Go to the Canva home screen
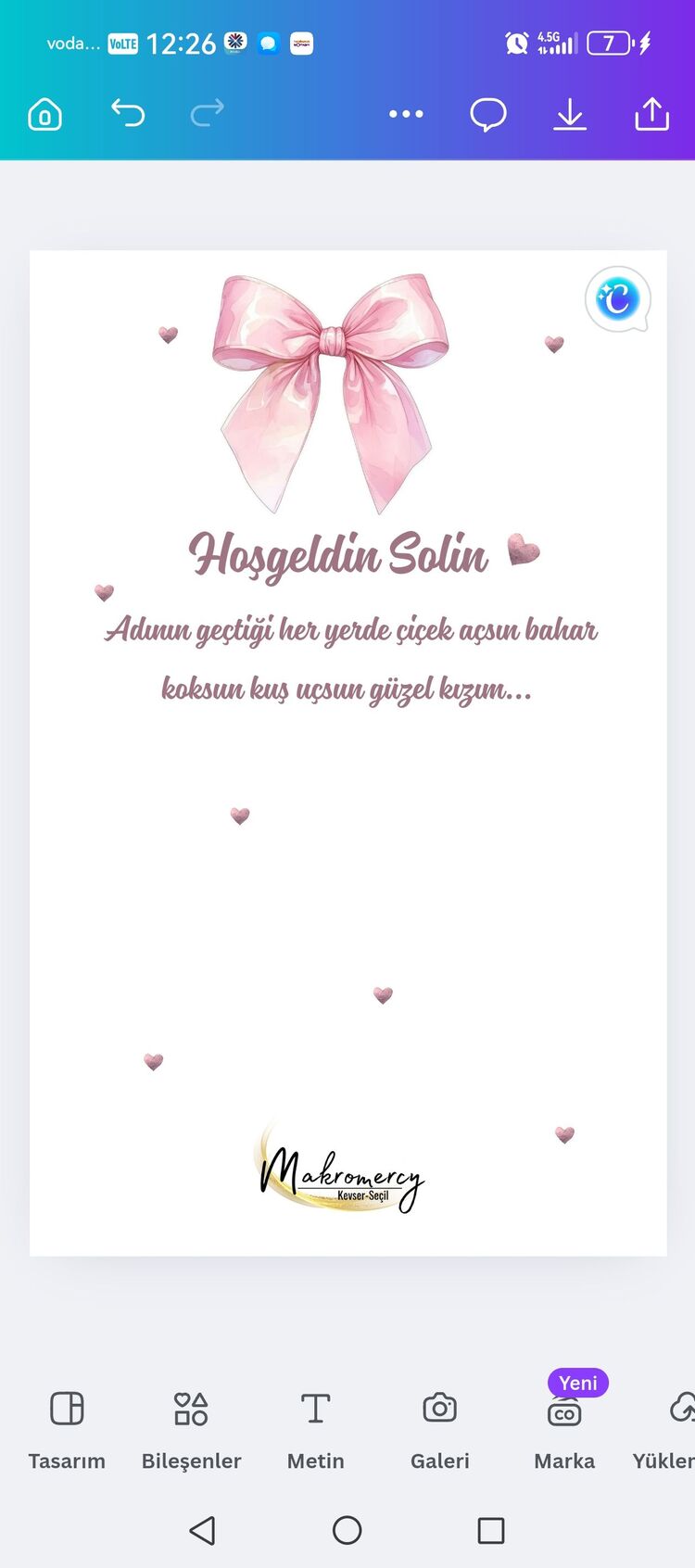 coord(44,114)
